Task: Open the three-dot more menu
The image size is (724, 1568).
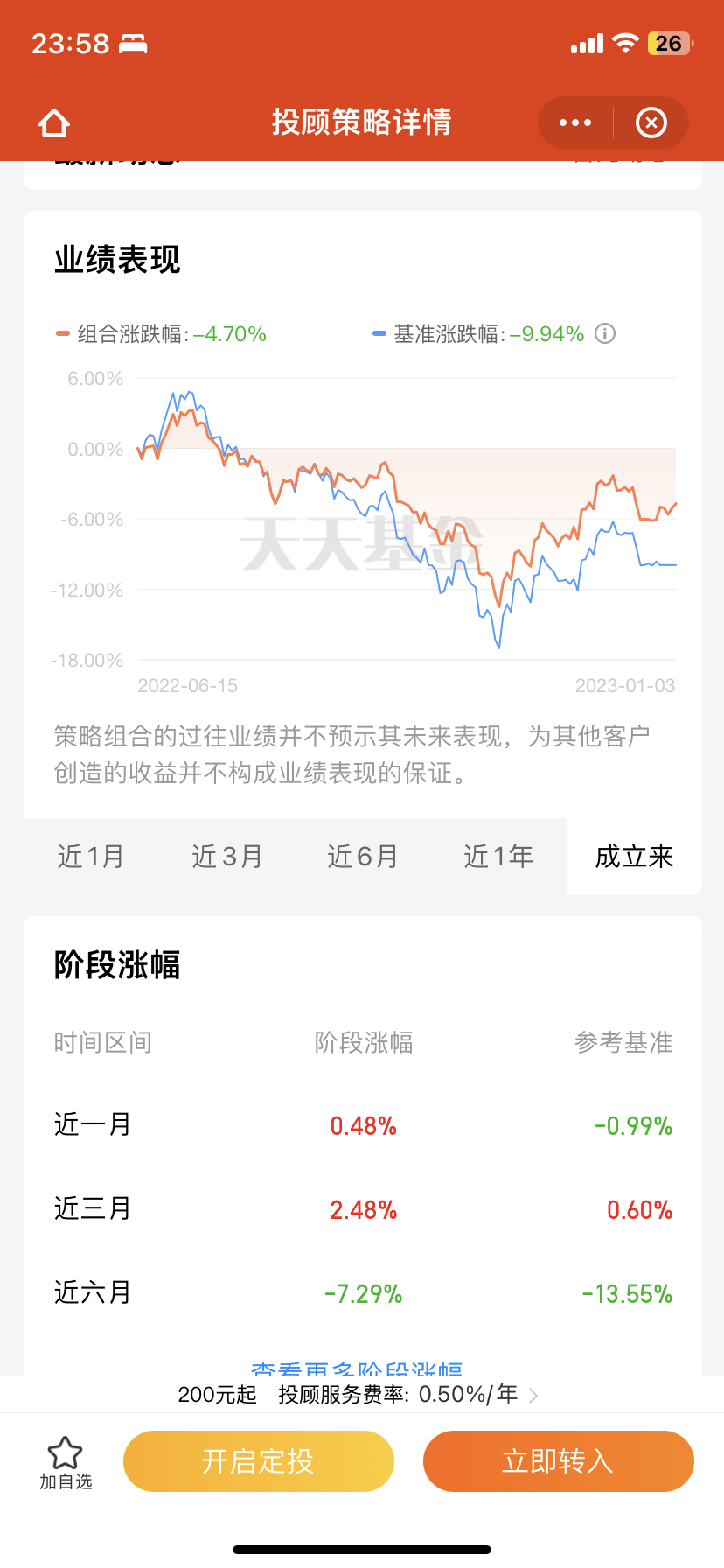Action: click(575, 122)
